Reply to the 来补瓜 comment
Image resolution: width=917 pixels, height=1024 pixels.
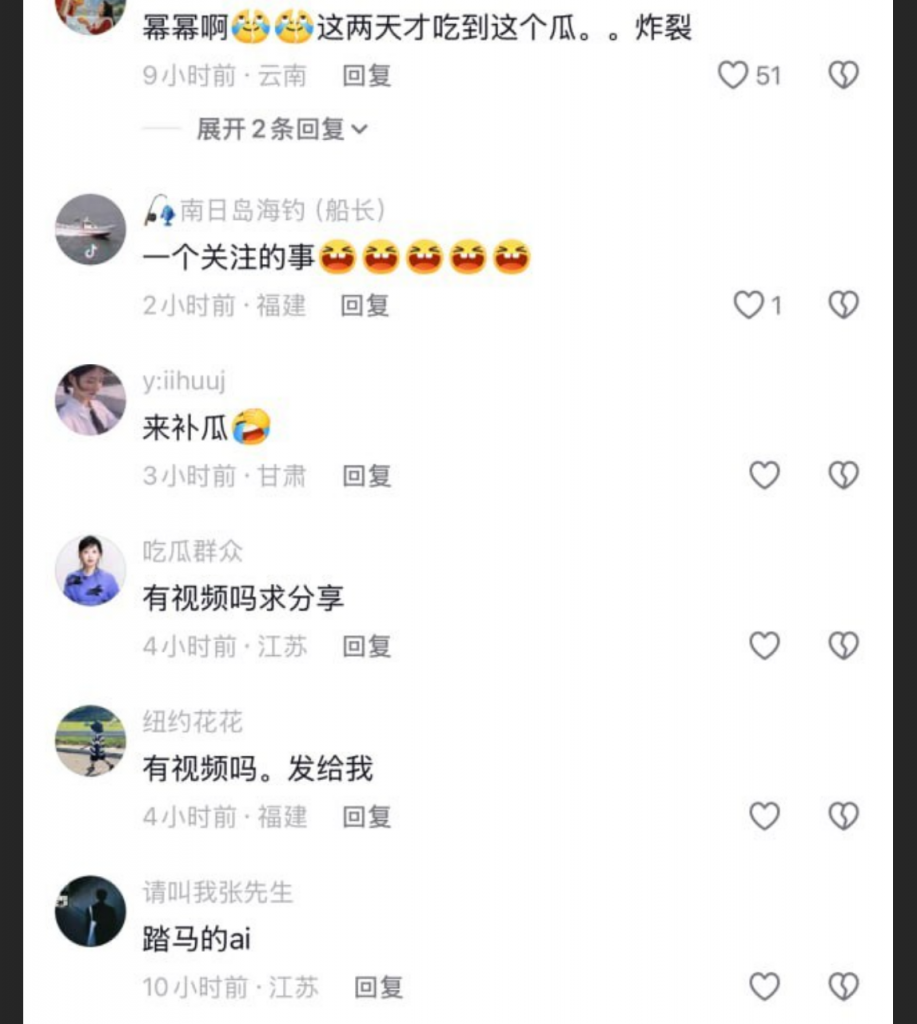pyautogui.click(x=366, y=476)
